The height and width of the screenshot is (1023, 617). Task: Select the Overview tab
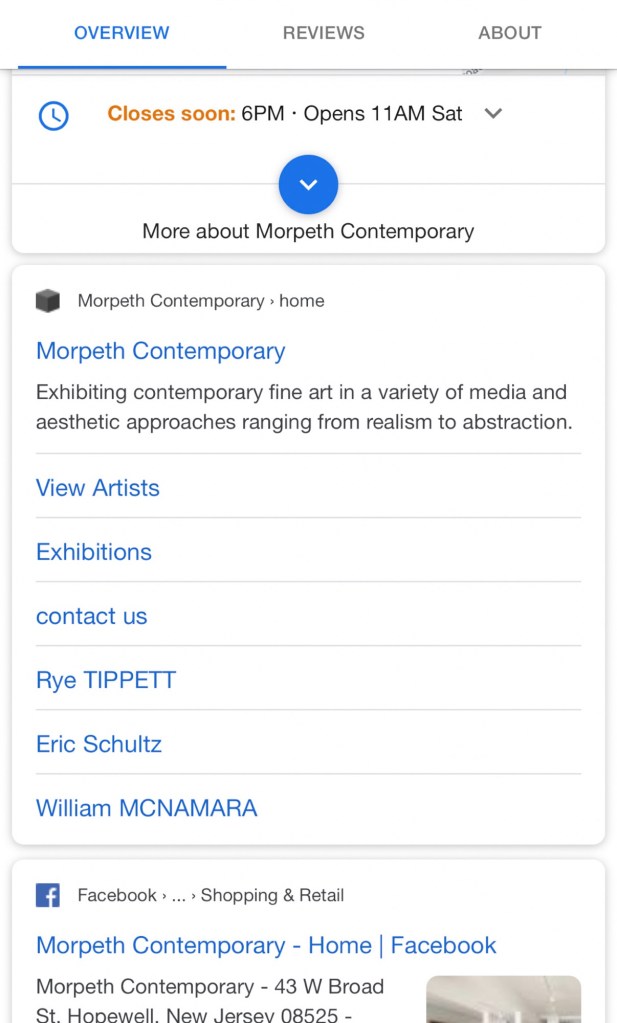pos(122,33)
